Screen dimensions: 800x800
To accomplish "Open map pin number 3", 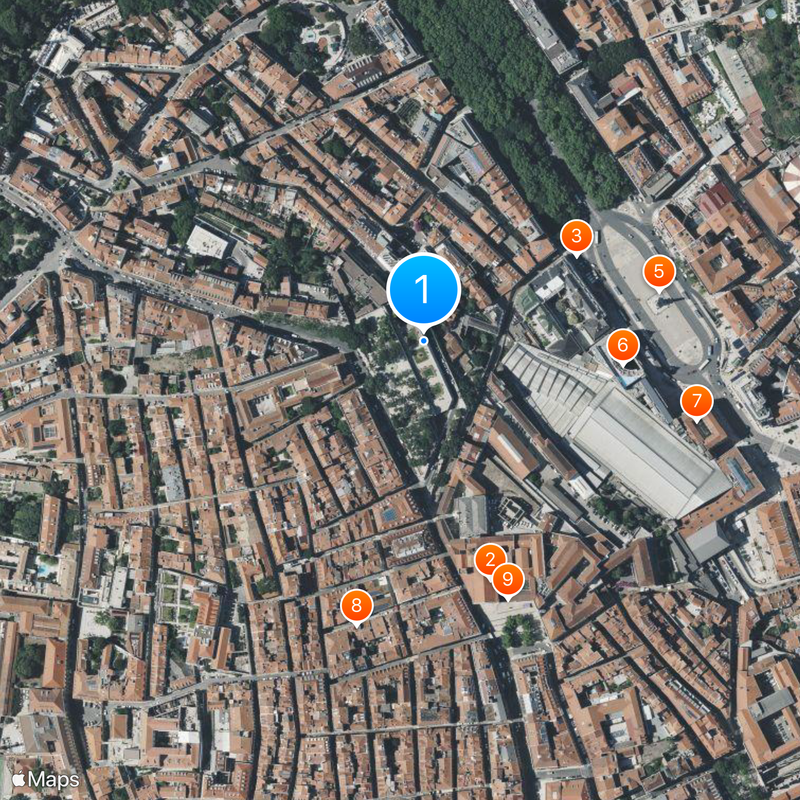I will click(x=576, y=237).
